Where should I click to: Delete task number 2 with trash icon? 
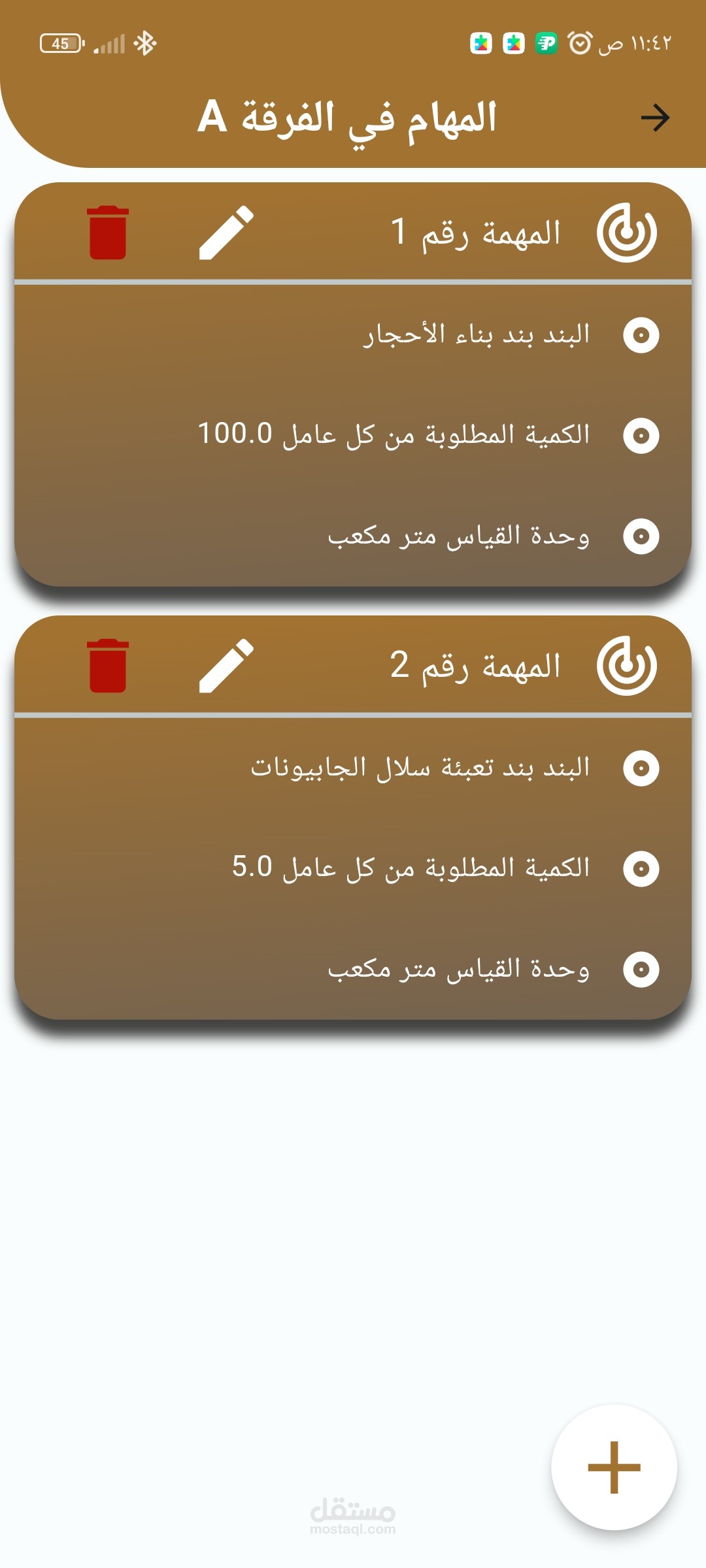pyautogui.click(x=108, y=666)
